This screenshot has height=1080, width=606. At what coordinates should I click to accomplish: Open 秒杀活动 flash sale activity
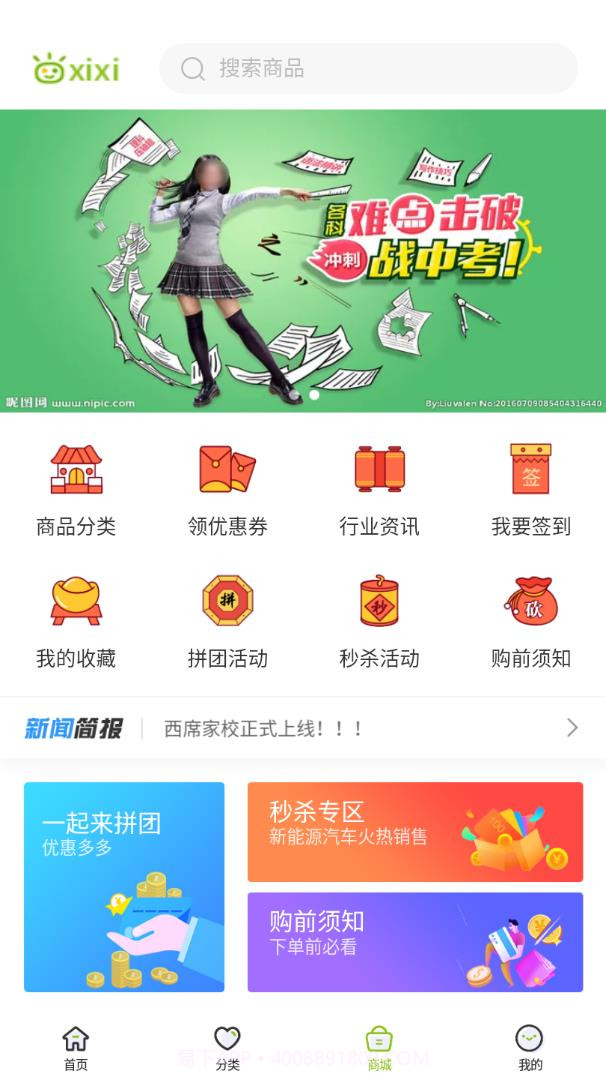379,622
